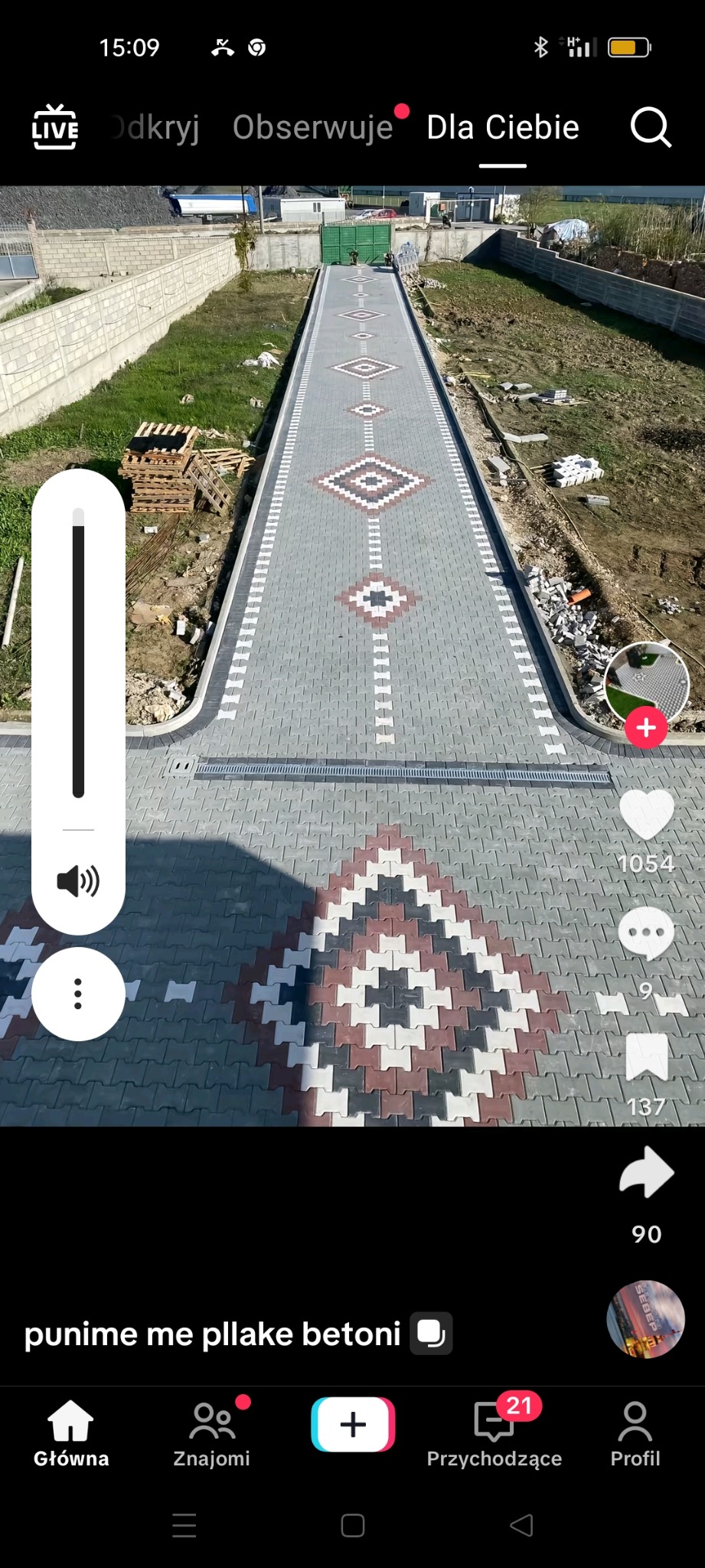Viewport: 705px width, 1568px height.
Task: Open TikTok LIVE streams
Action: pyautogui.click(x=54, y=128)
